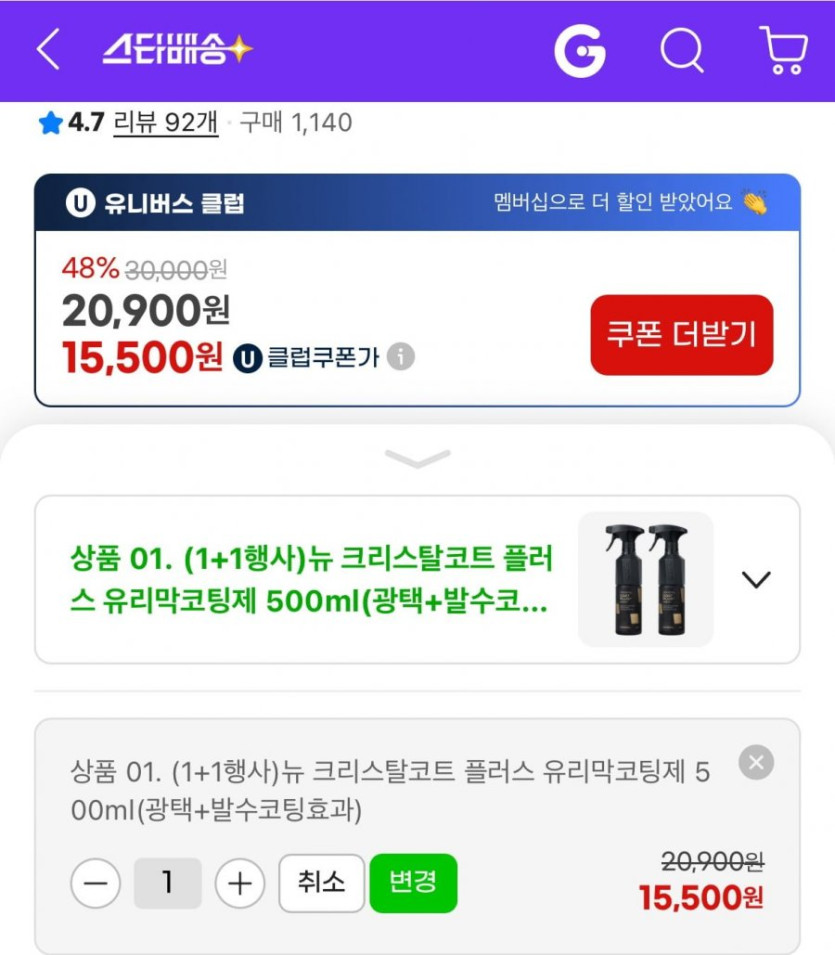Image resolution: width=835 pixels, height=955 pixels.
Task: Select the quantity input showing 1
Action: [167, 883]
